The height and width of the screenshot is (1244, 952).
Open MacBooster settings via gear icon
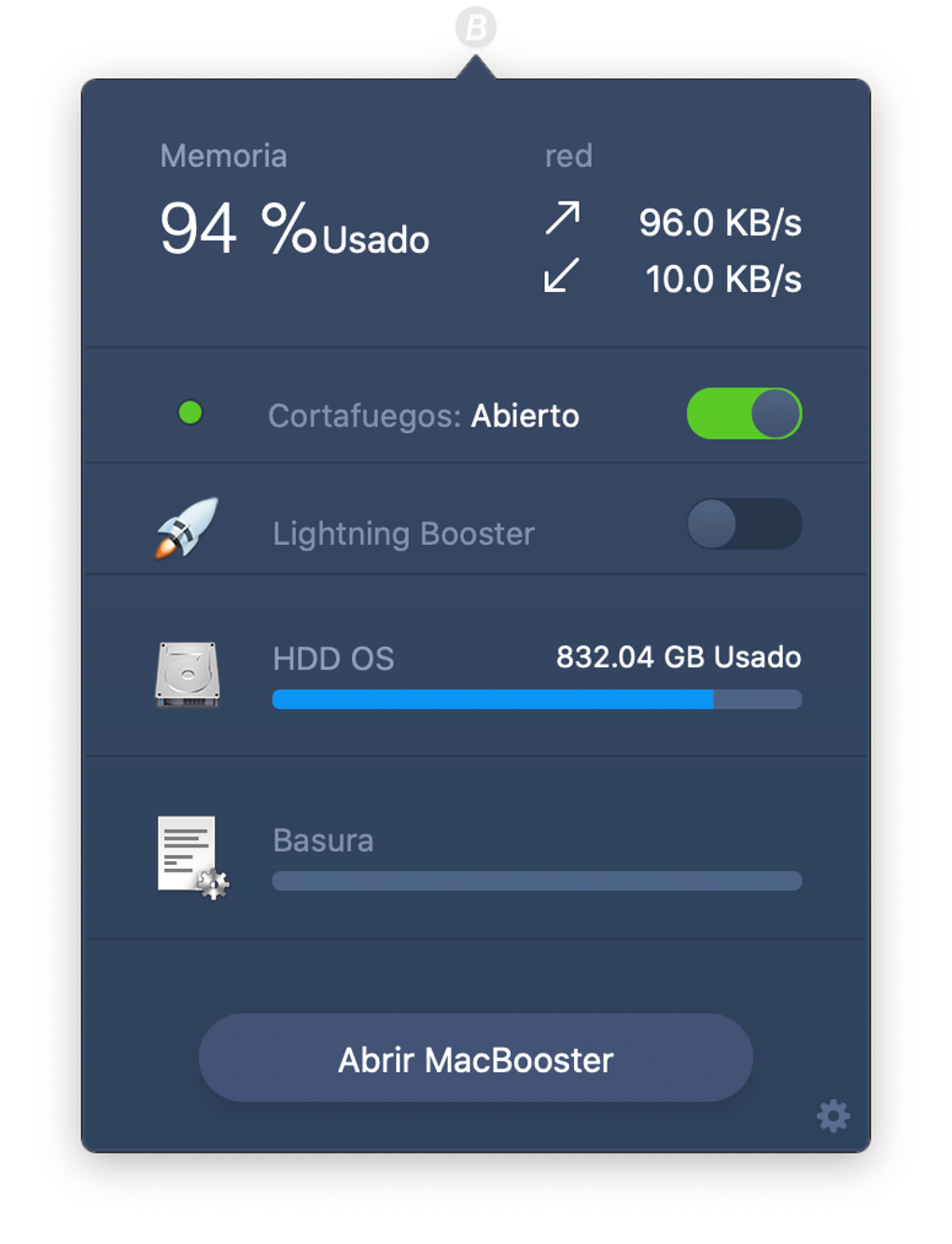(833, 1116)
